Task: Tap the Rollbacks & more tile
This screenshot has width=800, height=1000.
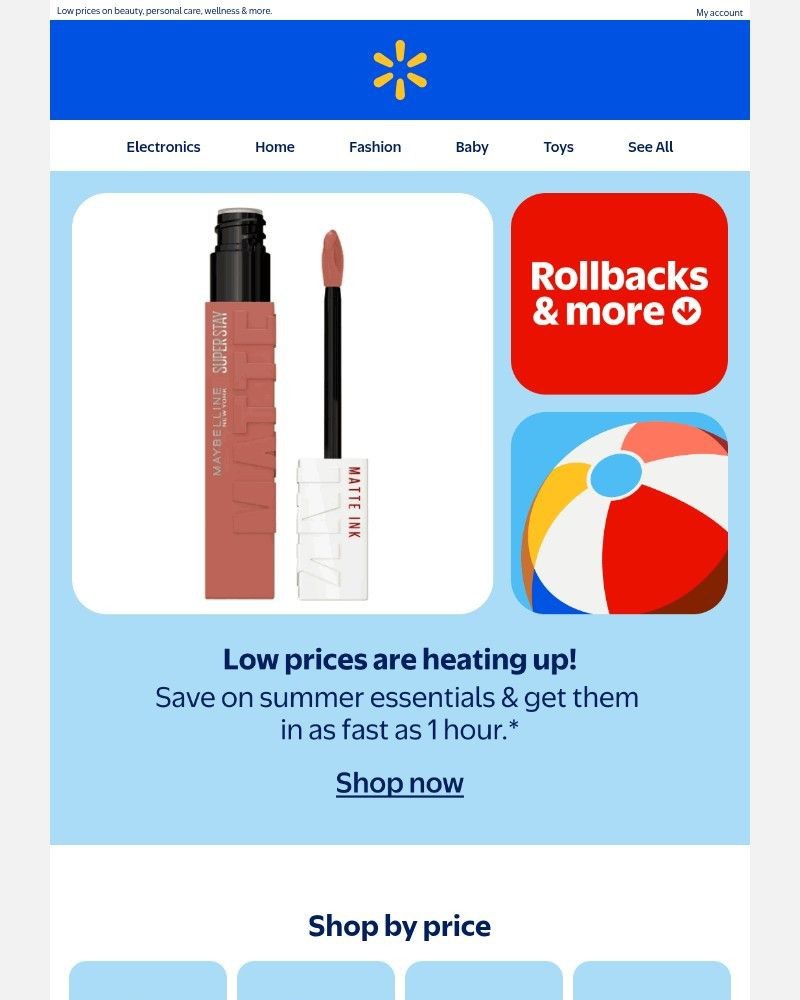Action: [x=619, y=293]
